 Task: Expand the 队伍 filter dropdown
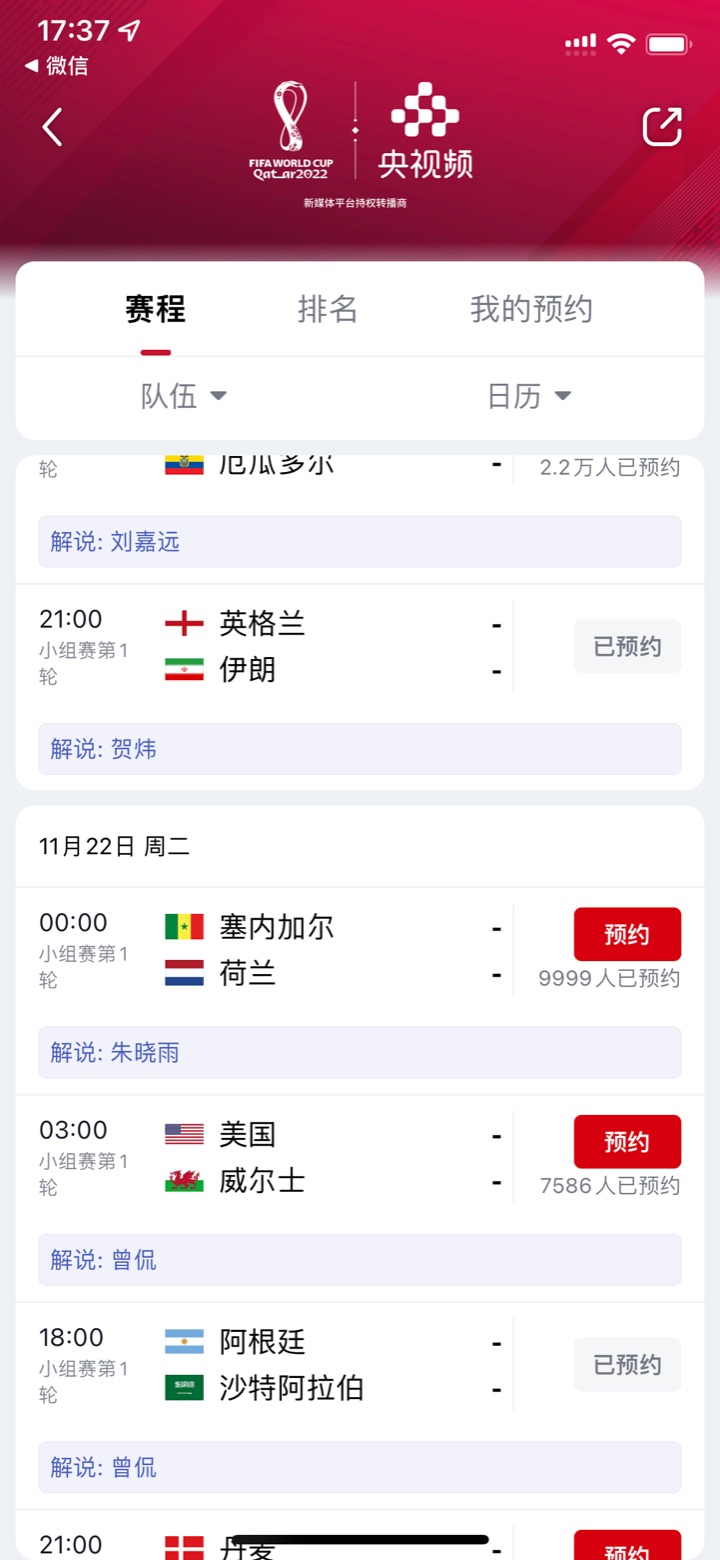(x=184, y=396)
